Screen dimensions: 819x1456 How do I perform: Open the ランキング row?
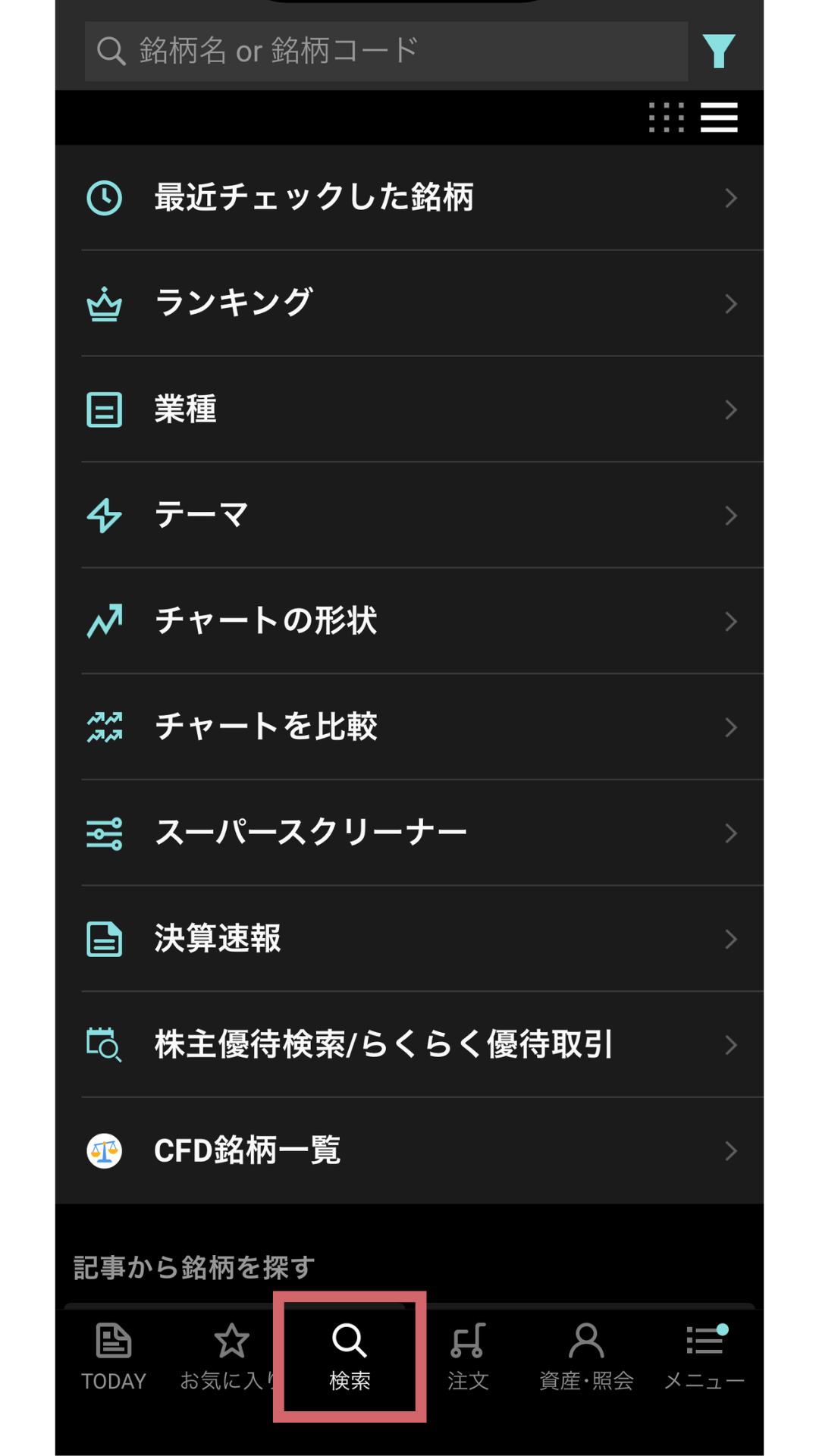point(409,303)
